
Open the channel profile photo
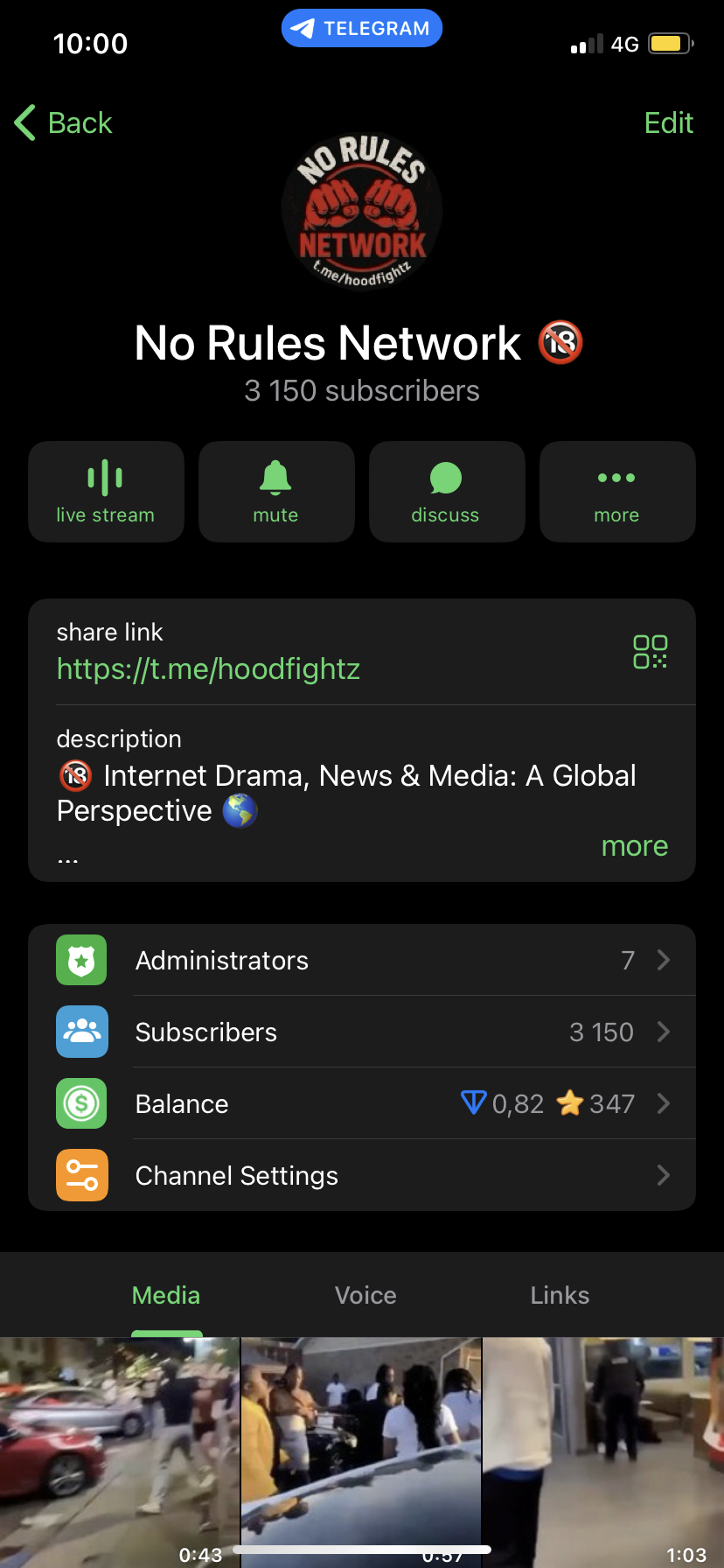click(361, 208)
